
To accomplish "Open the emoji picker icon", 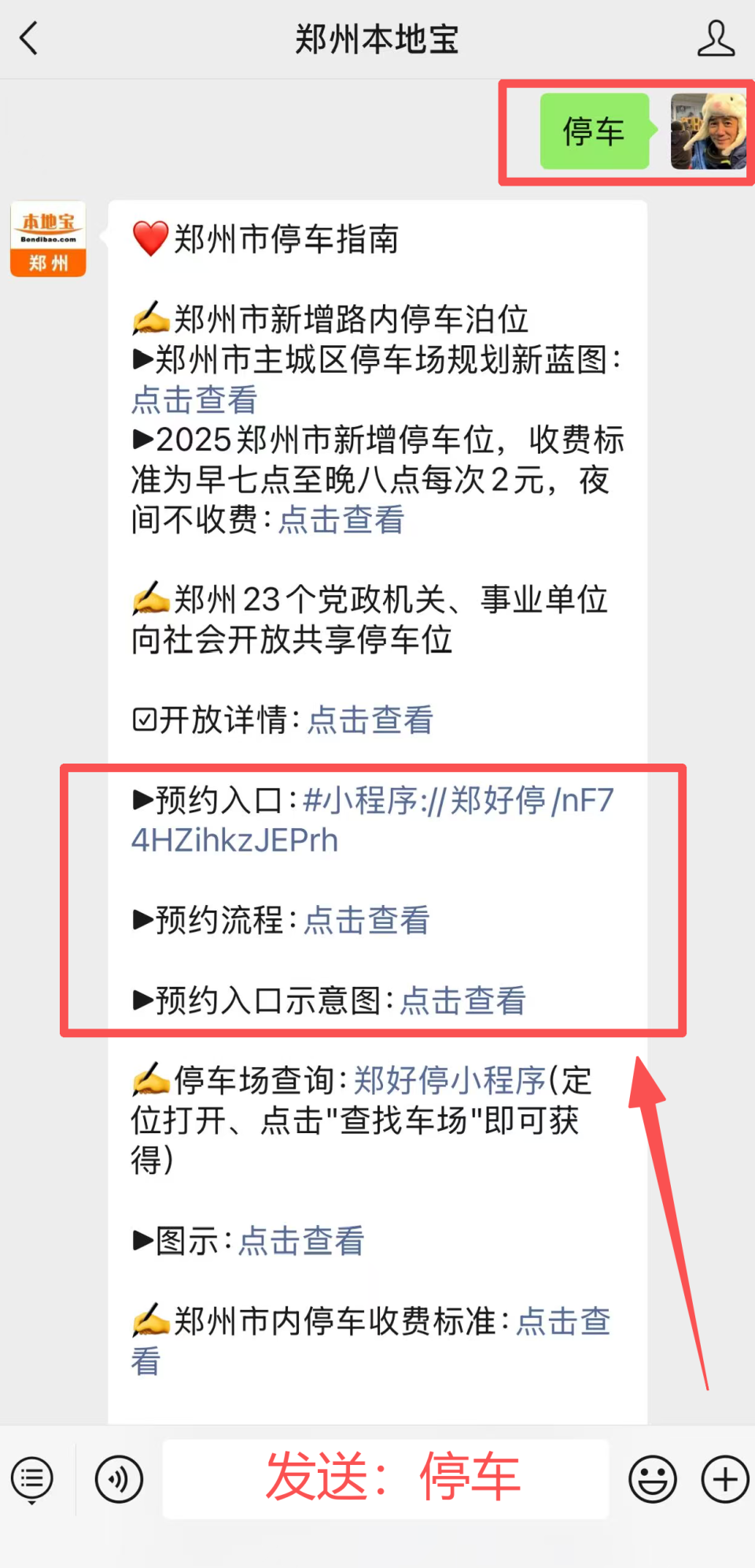I will 652,1478.
